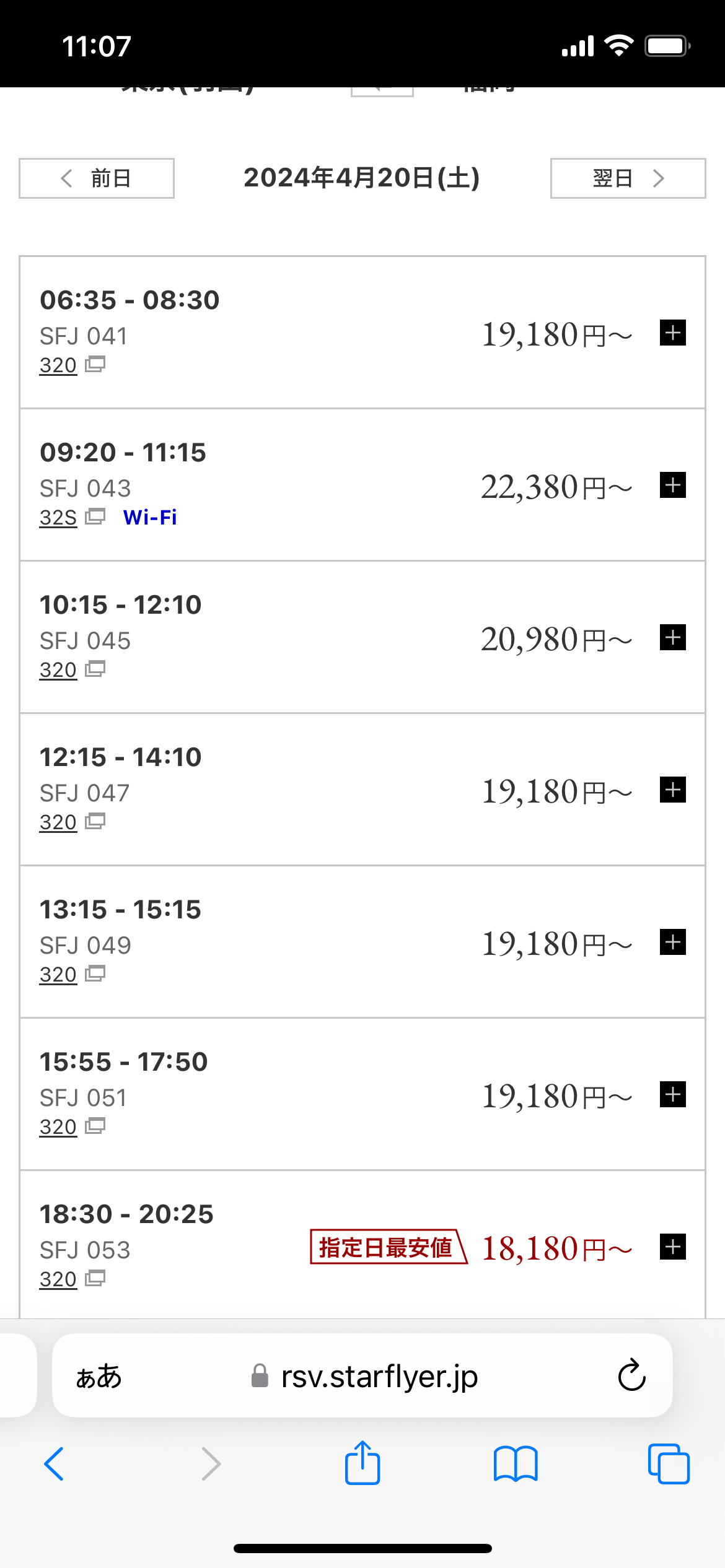Share this page from Safari toolbar
Screen dimensions: 725x1568
[x=362, y=1463]
